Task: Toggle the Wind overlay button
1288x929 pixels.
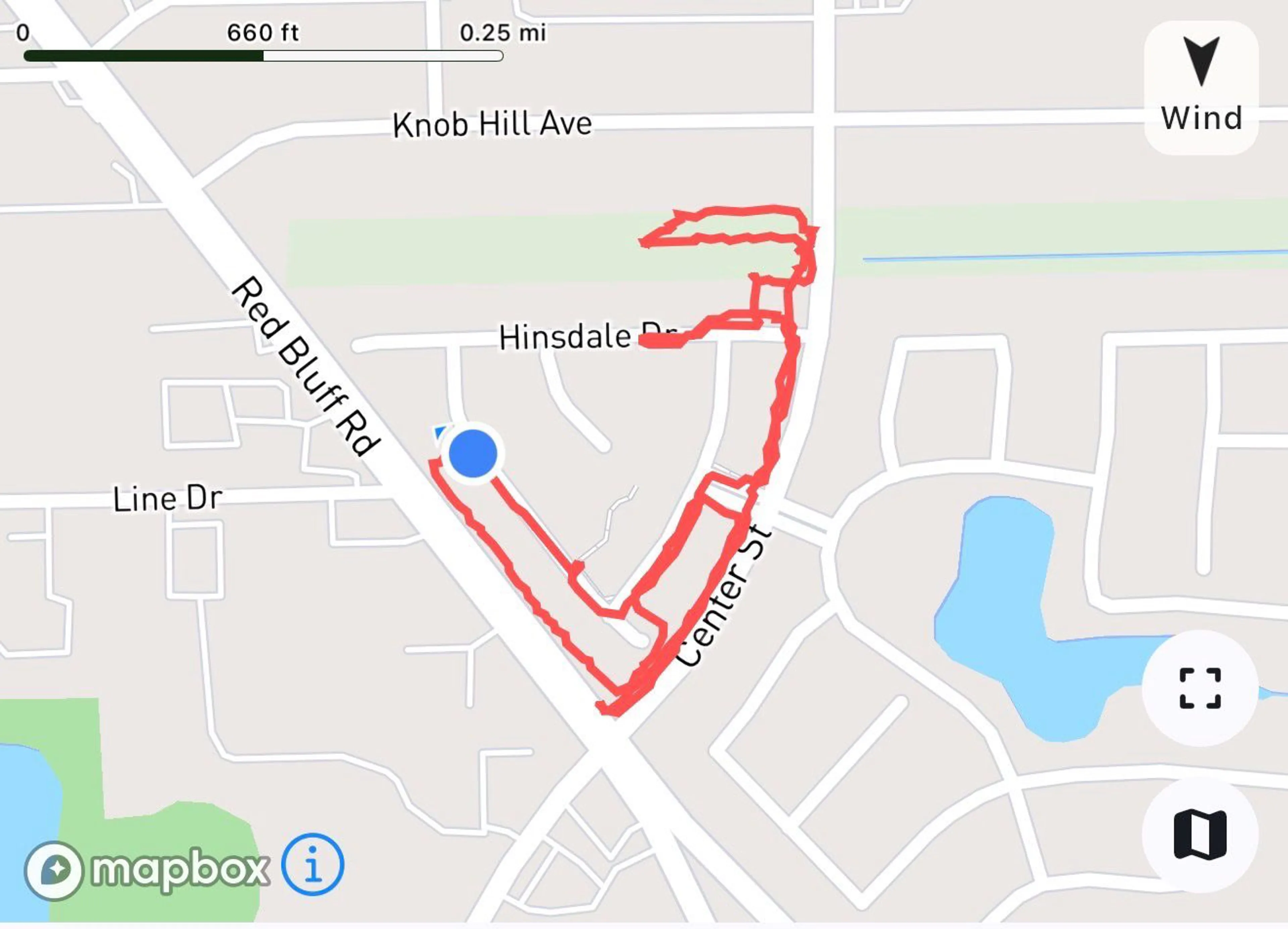Action: tap(1200, 88)
